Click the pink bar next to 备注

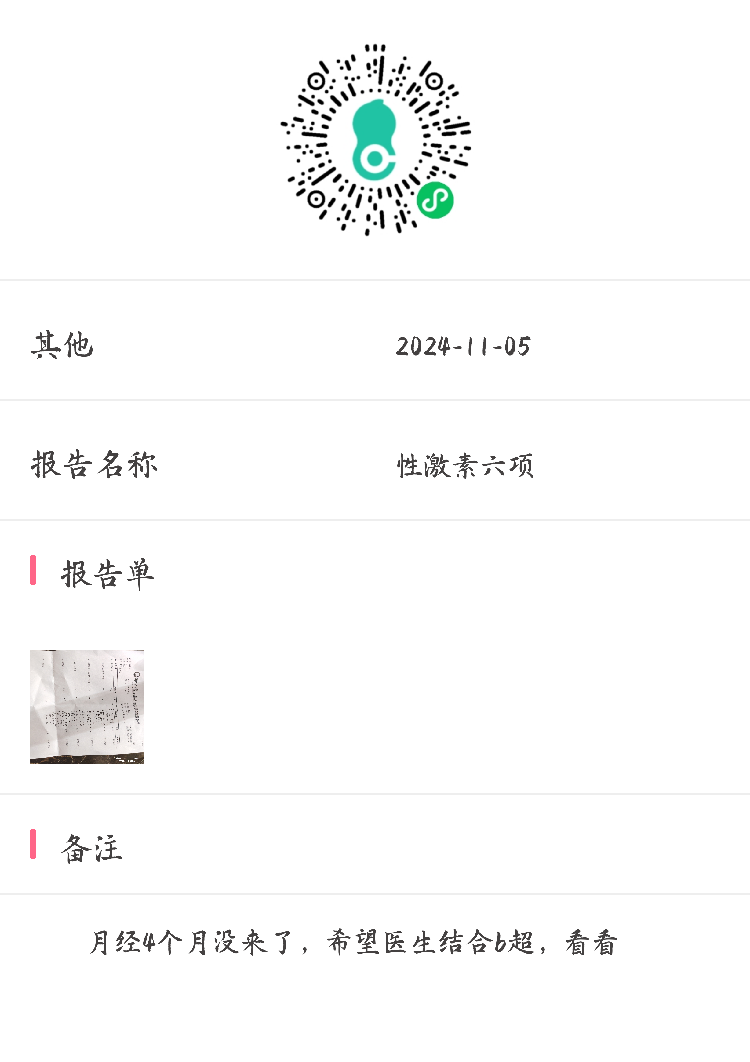[x=36, y=846]
